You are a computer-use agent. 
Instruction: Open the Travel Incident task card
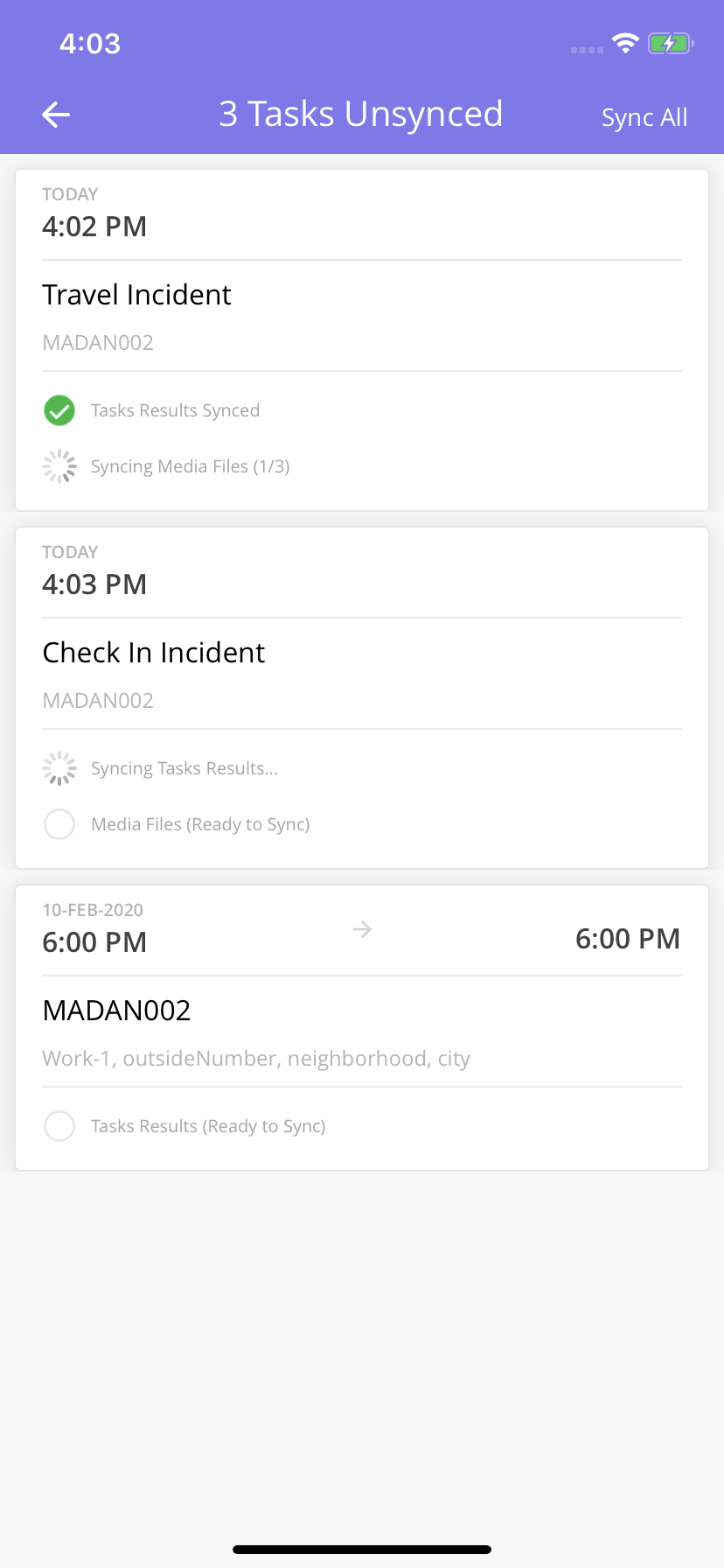coord(362,340)
